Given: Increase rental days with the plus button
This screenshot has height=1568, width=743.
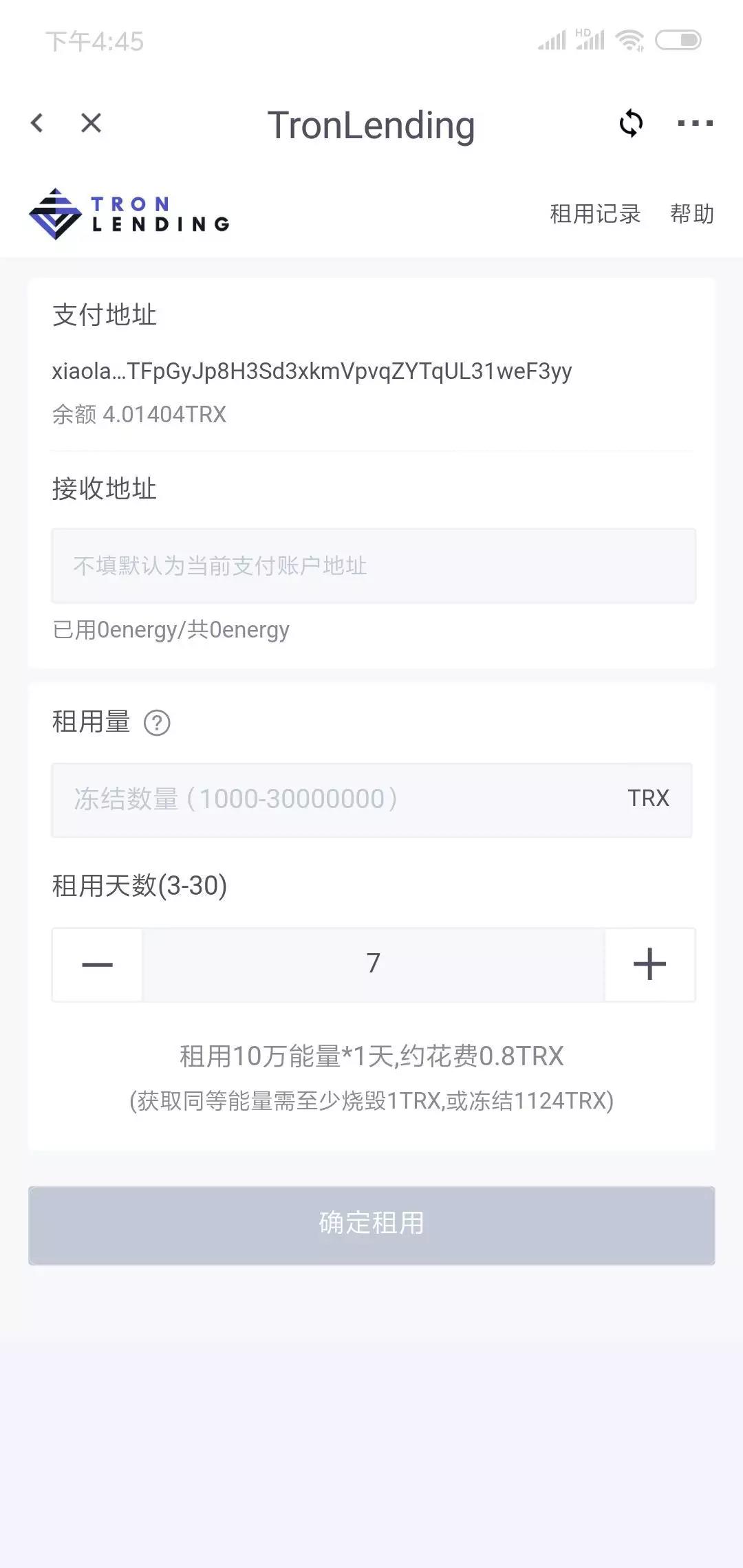Looking at the screenshot, I should [x=649, y=964].
